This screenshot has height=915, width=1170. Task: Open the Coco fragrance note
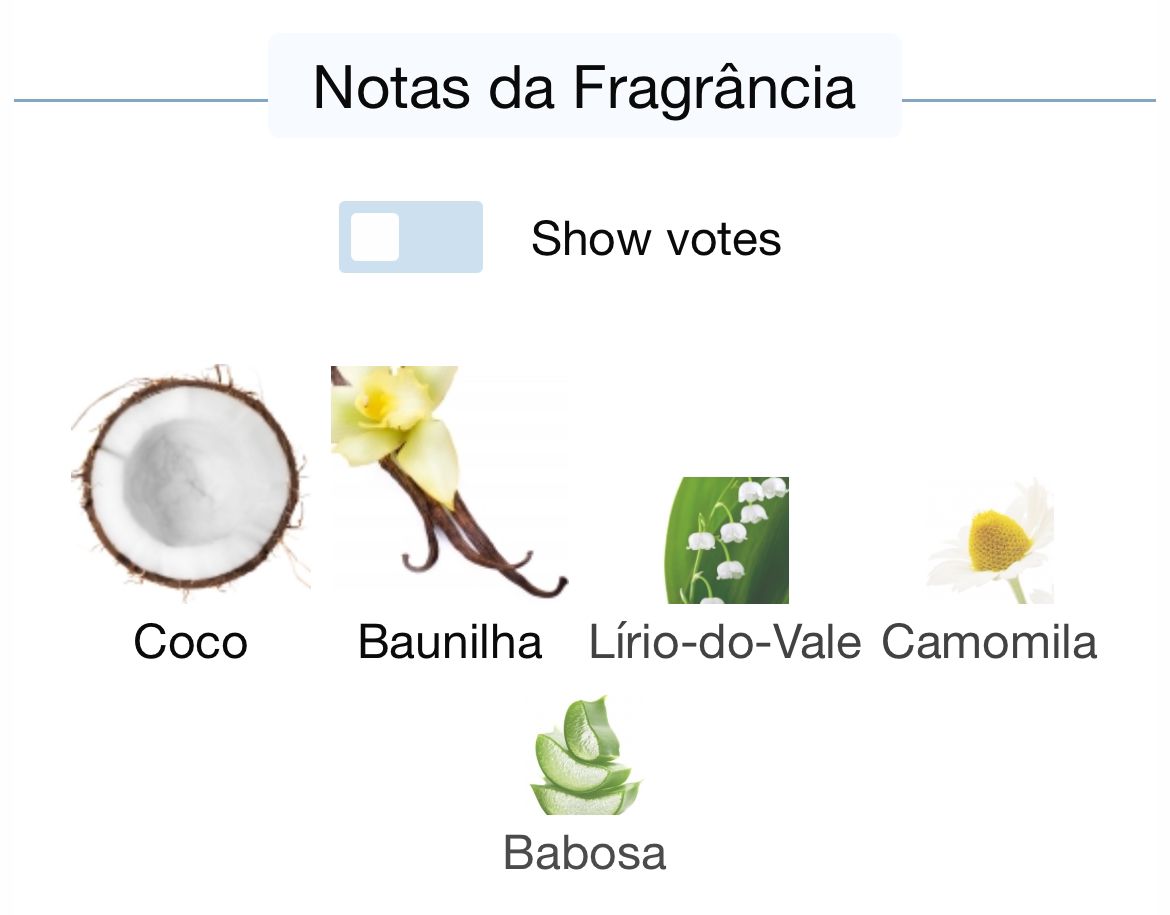(190, 513)
